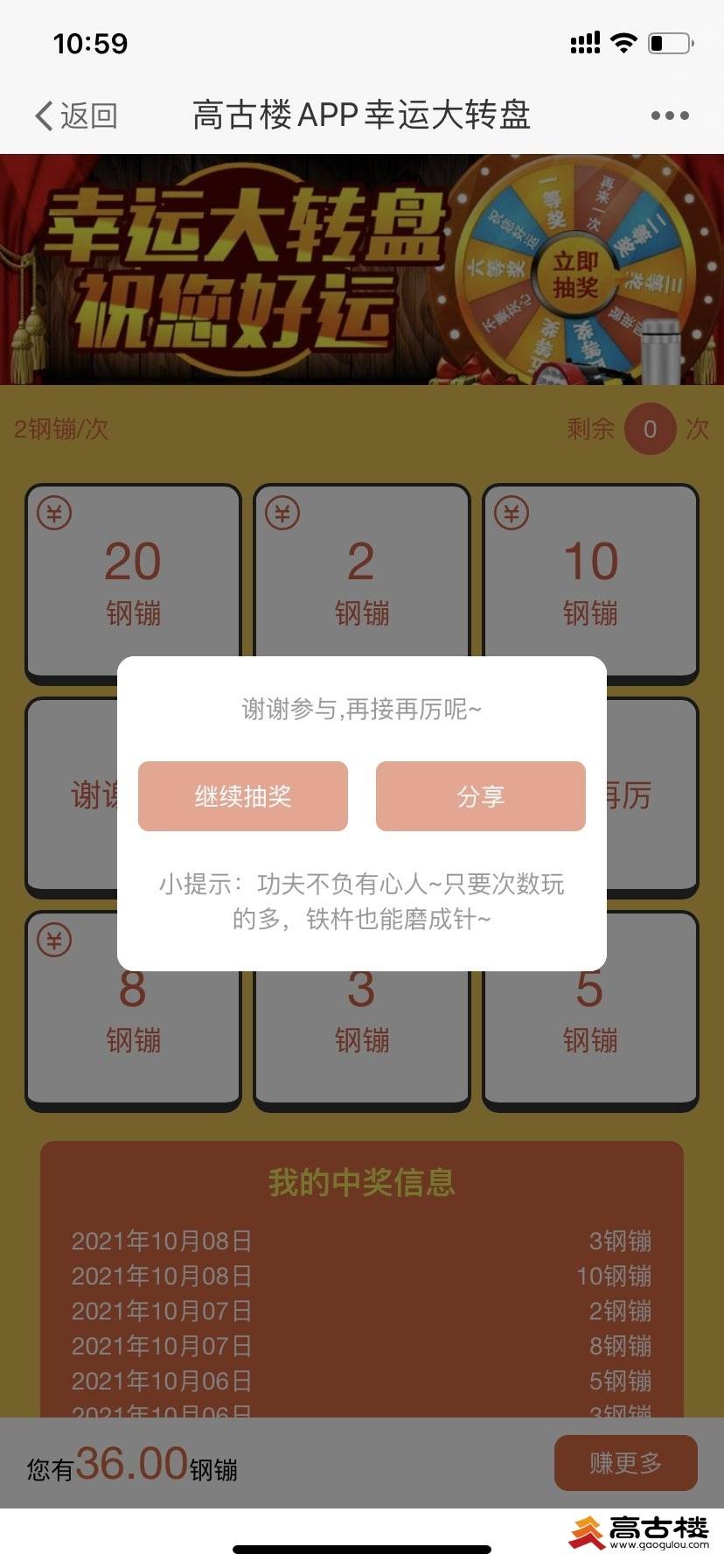Tap 继续抽奖 to draw again
Image resolution: width=724 pixels, height=1568 pixels.
[x=243, y=796]
